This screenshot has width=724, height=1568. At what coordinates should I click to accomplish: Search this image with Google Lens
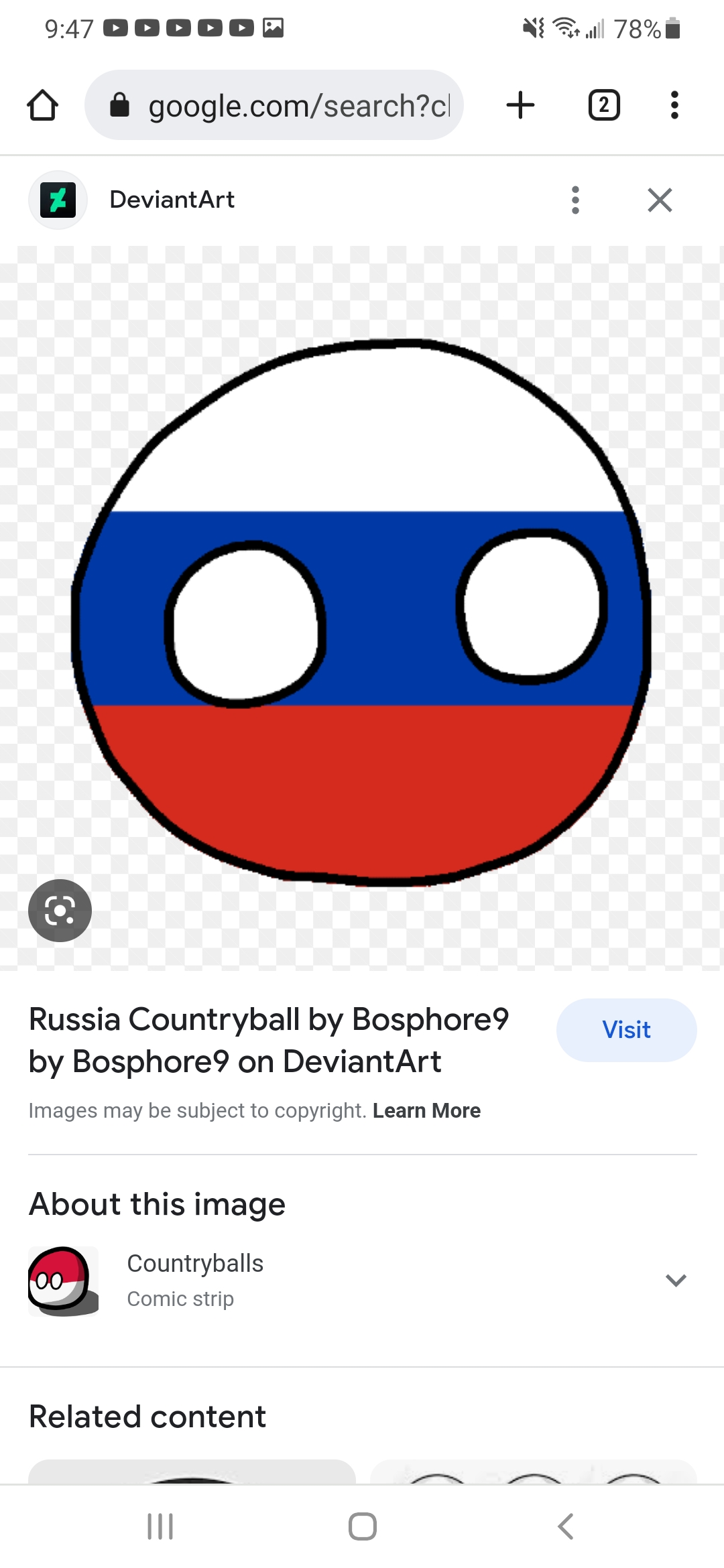pos(60,911)
